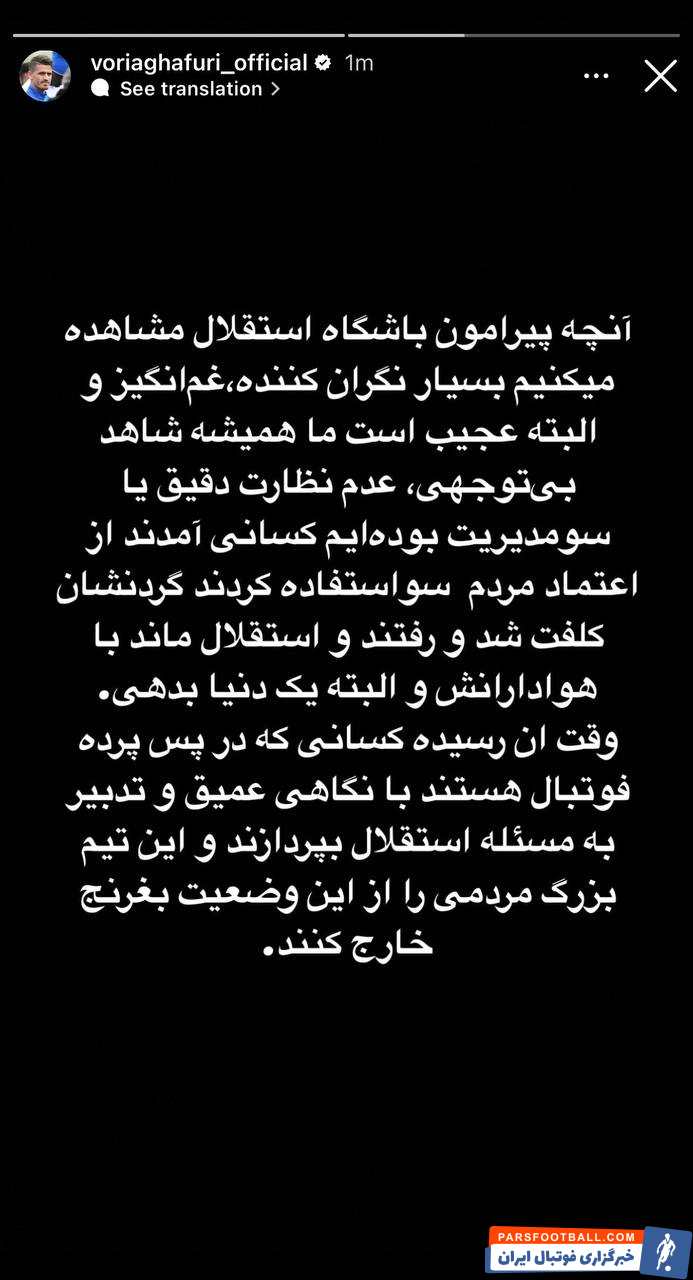
Task: Open voriaghafuri_official's profile picture
Action: 46,76
